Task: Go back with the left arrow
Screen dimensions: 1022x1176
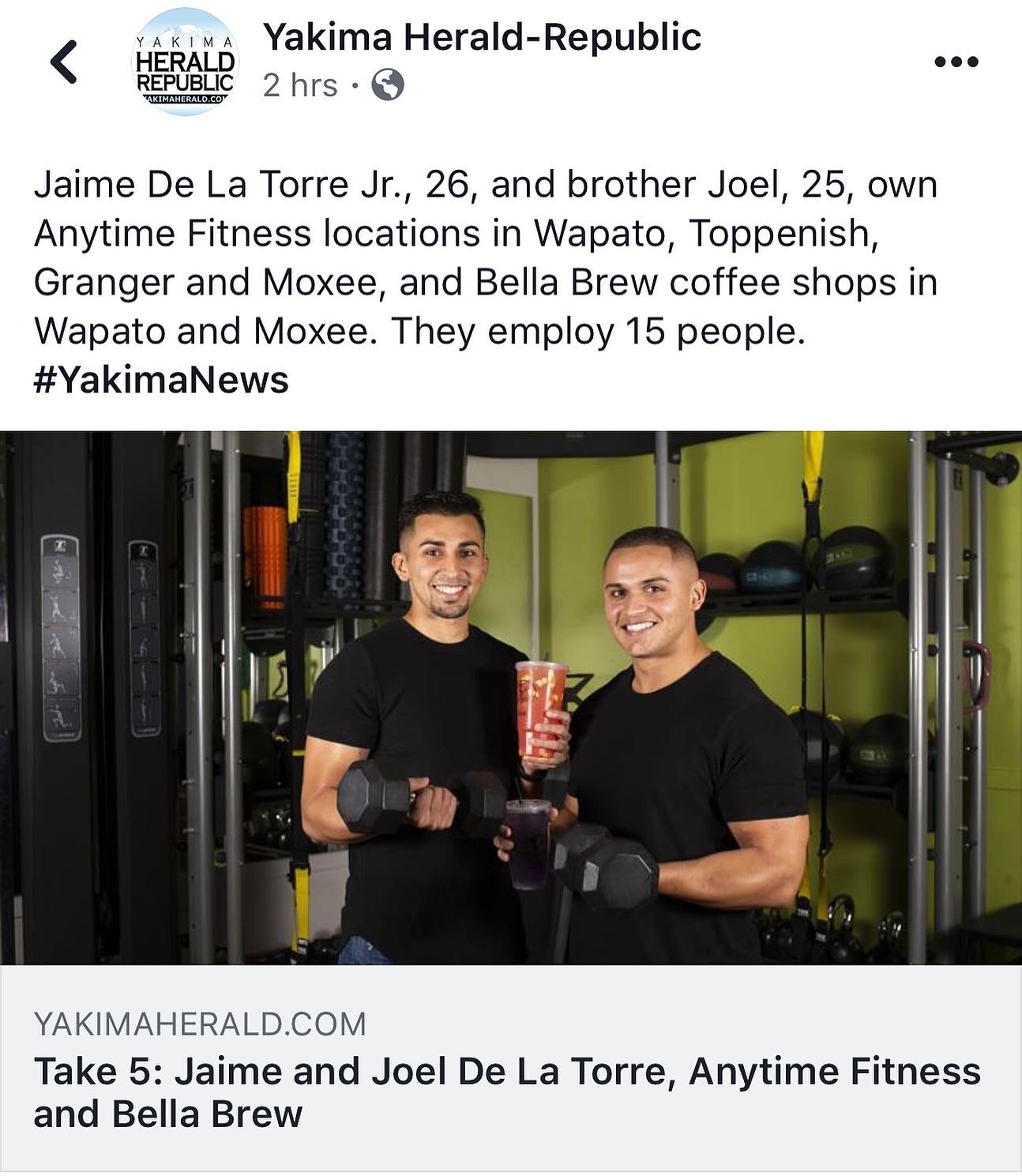Action: click(64, 62)
